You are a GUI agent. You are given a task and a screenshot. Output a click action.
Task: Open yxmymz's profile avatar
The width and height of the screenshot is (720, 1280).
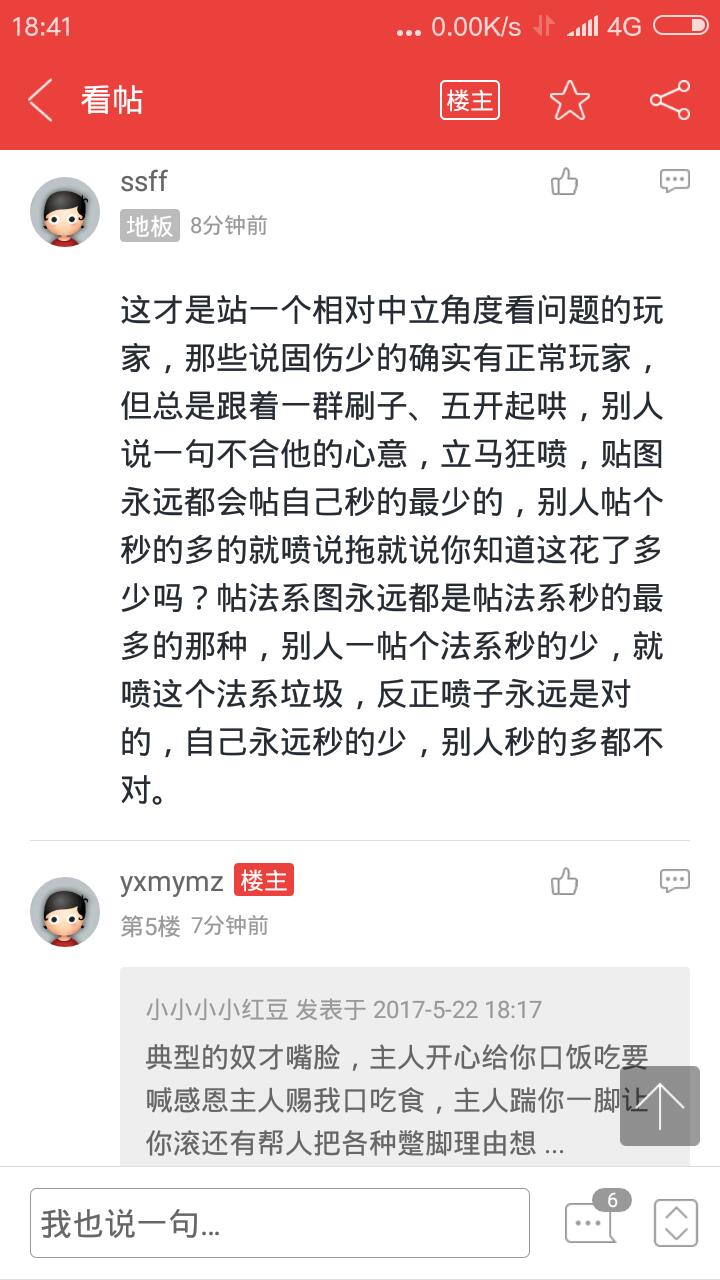(65, 912)
